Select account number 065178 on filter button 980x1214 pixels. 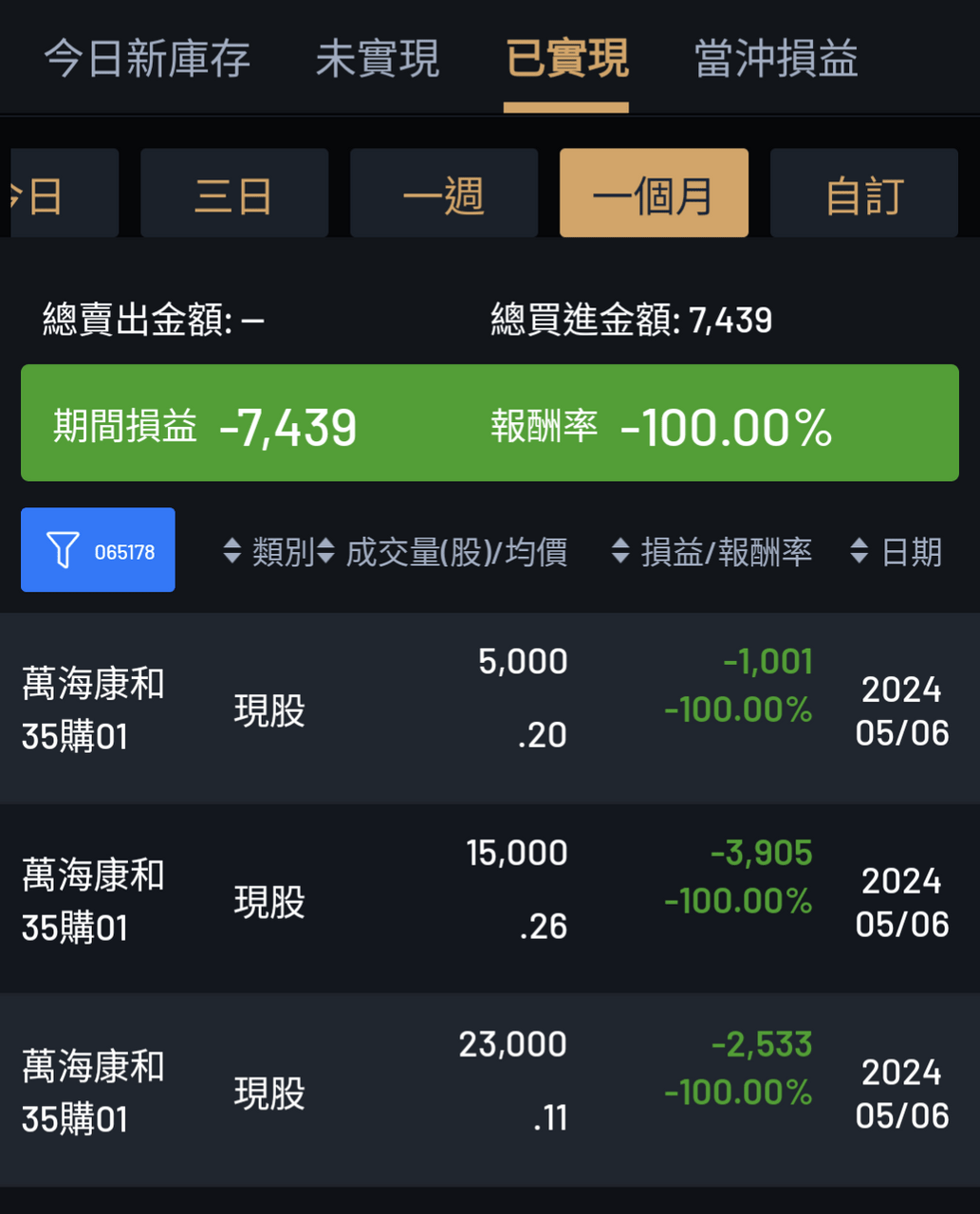pyautogui.click(x=124, y=550)
